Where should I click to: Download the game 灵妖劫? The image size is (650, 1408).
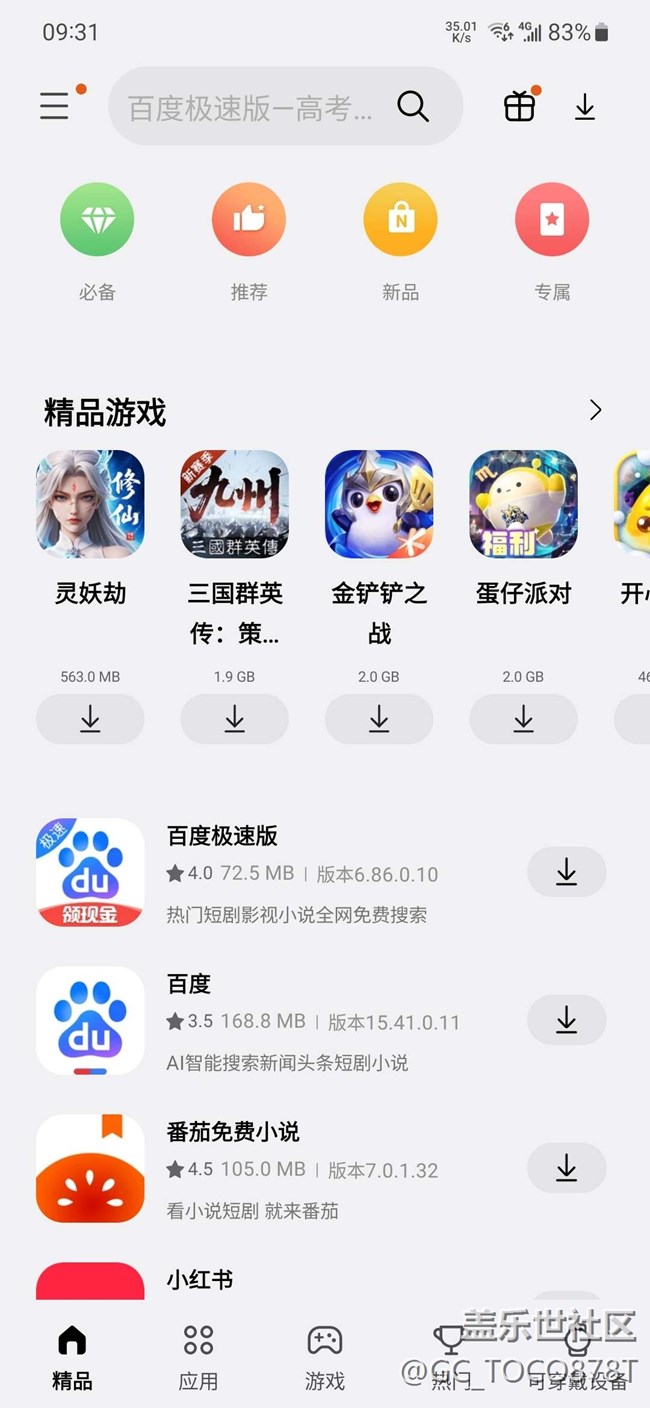click(90, 719)
